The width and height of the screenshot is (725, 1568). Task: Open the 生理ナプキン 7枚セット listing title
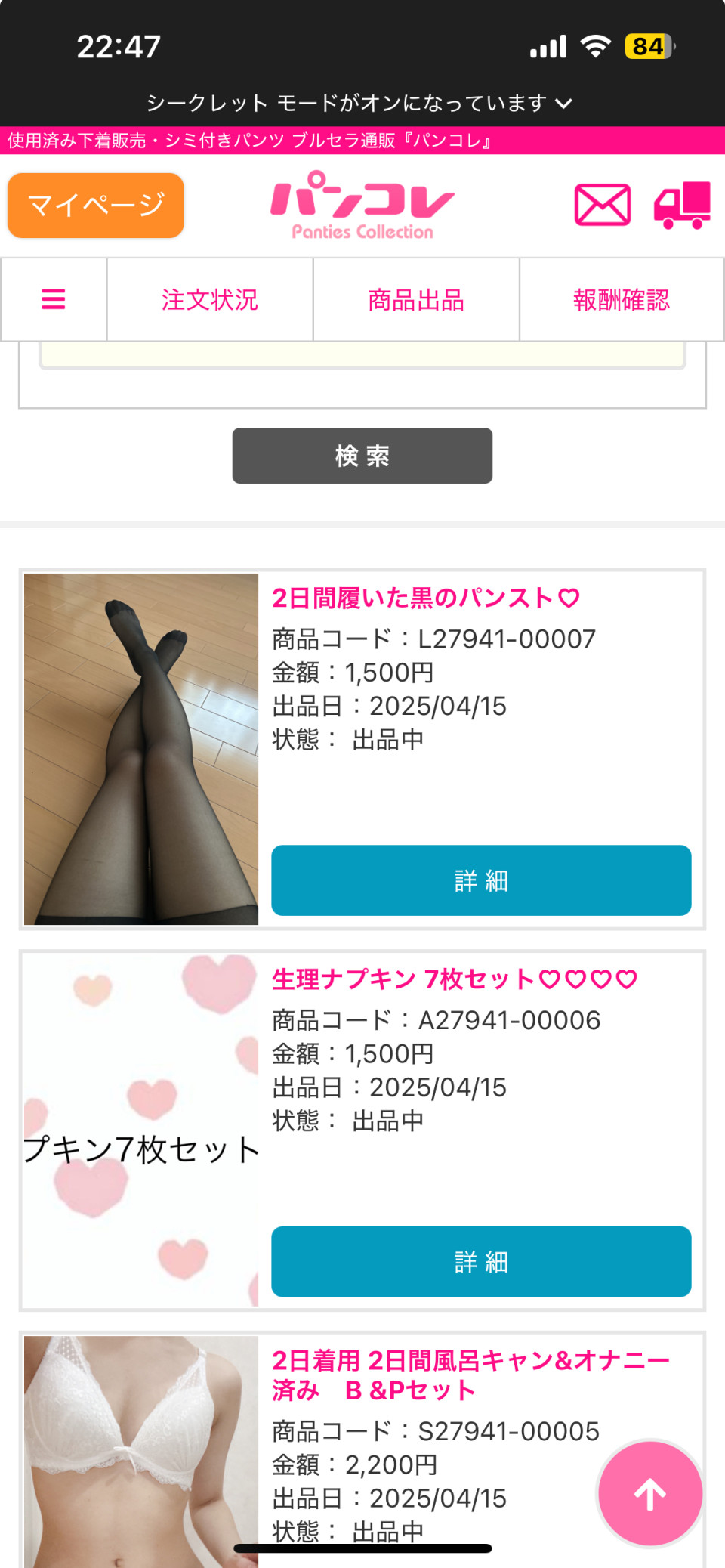[x=454, y=979]
